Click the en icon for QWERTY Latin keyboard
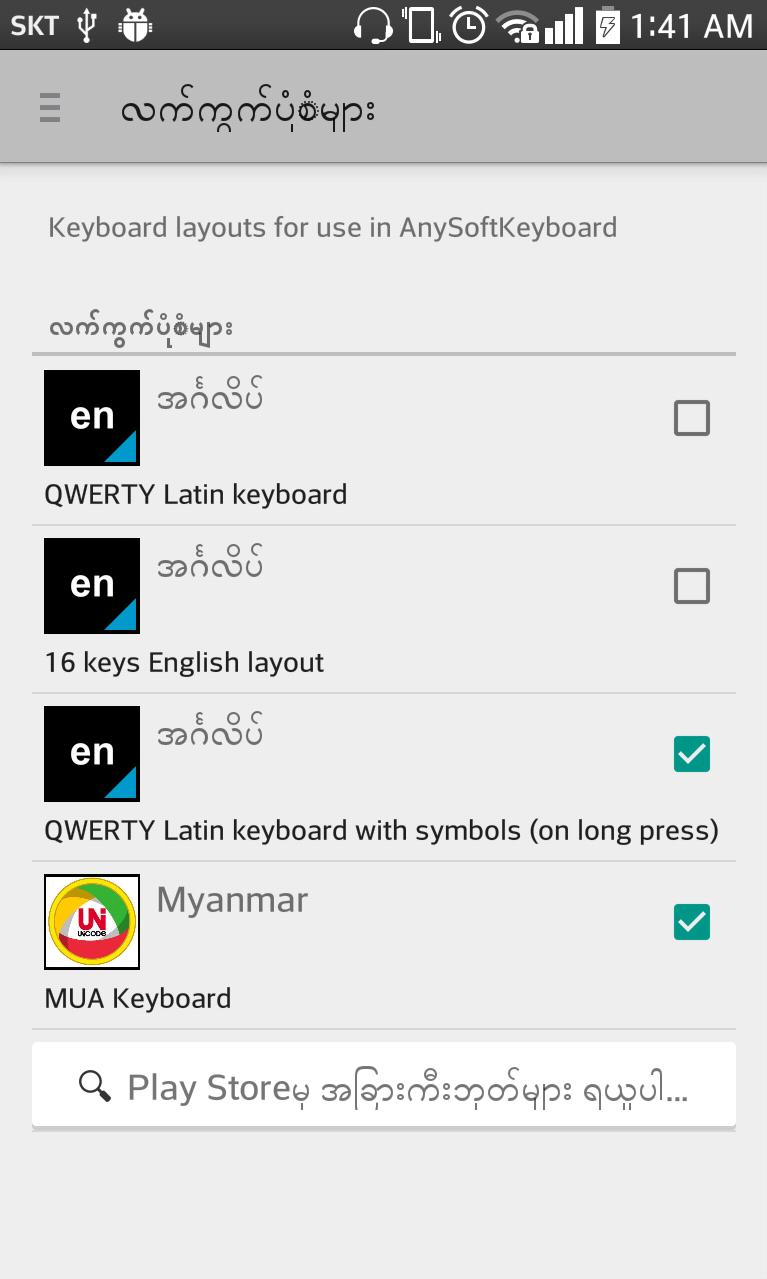This screenshot has width=767, height=1279. [x=91, y=418]
